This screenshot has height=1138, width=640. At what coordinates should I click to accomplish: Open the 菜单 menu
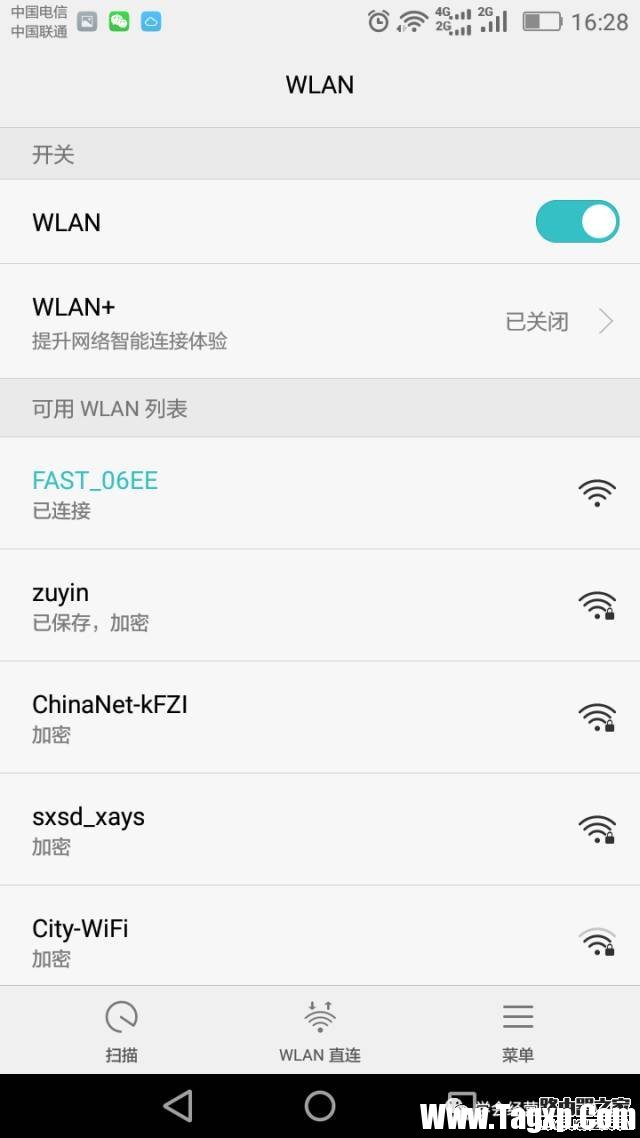[517, 1030]
